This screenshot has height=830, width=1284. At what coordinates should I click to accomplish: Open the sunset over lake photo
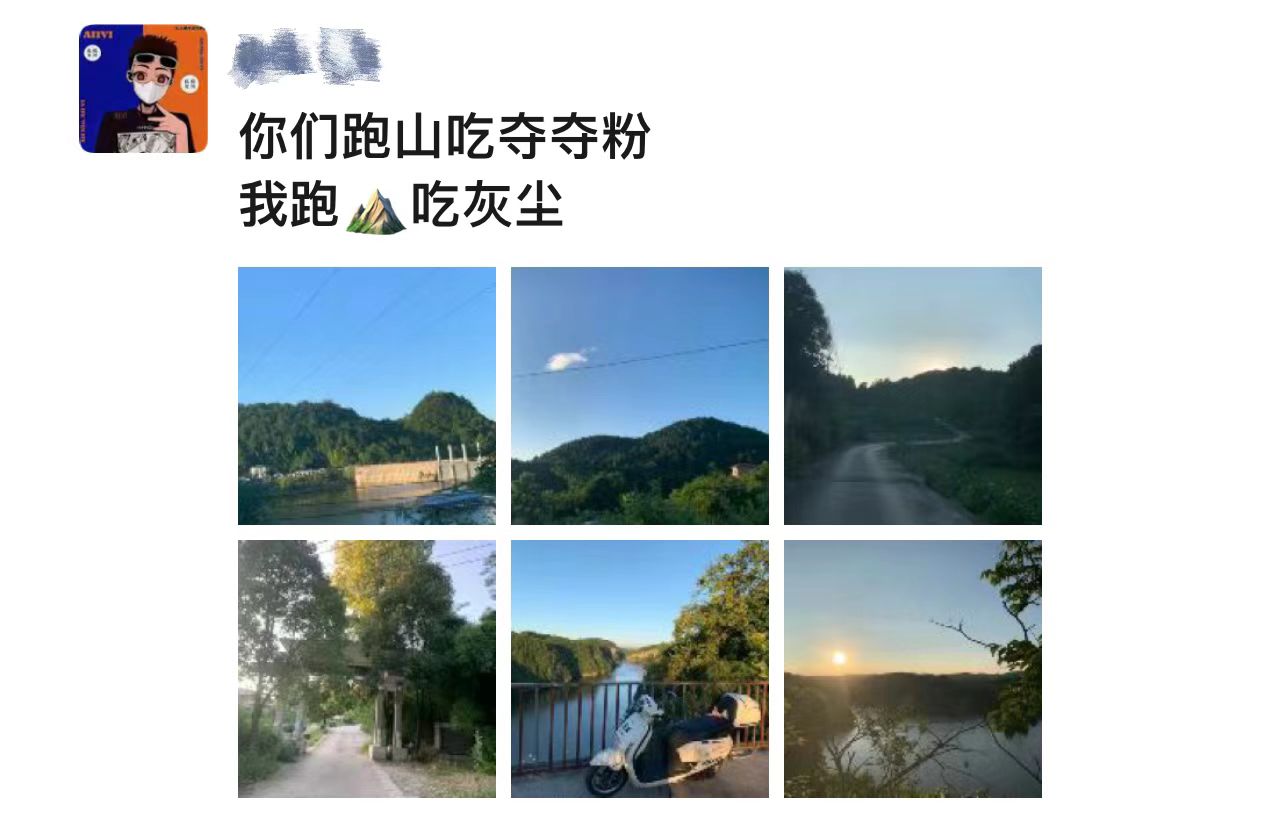912,668
